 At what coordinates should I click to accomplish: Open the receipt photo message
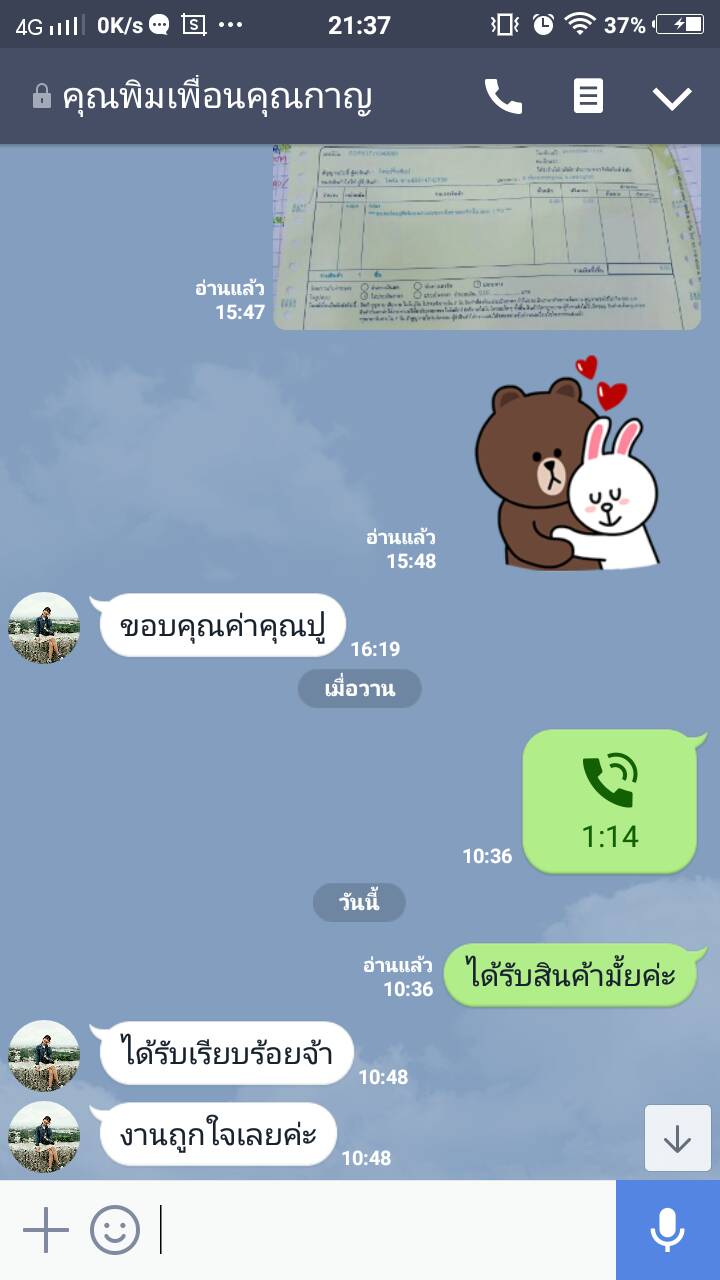pos(487,237)
